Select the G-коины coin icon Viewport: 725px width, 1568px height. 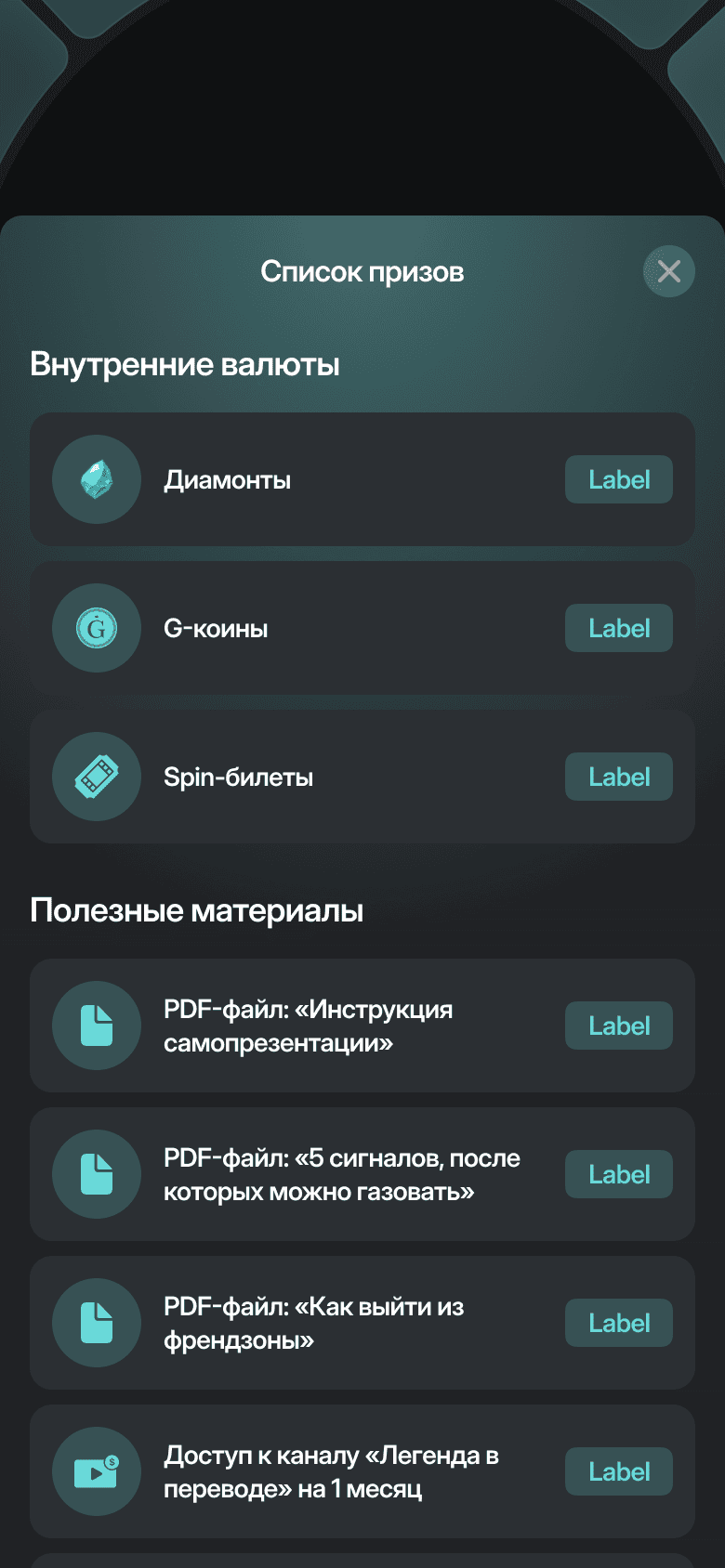(97, 628)
